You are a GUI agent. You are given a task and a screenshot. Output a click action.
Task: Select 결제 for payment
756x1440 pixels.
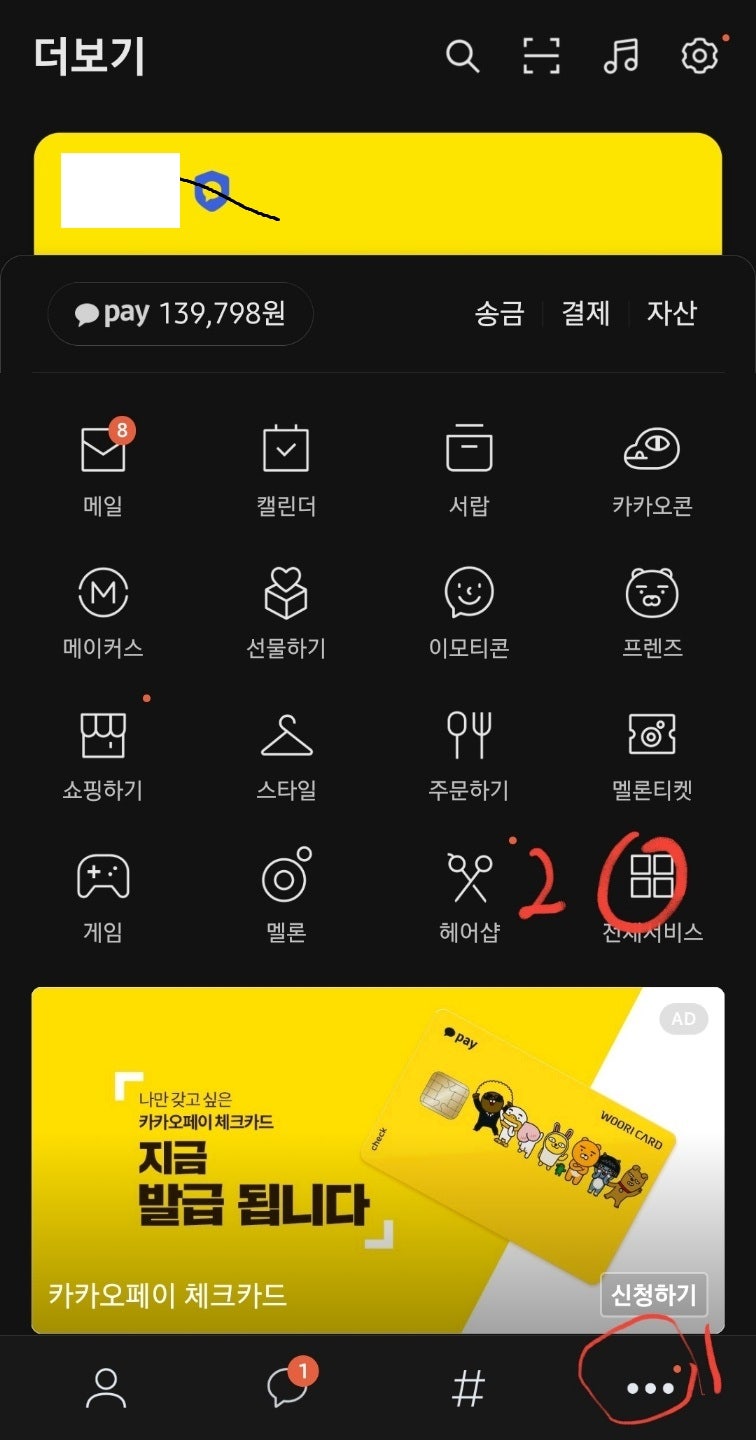585,314
